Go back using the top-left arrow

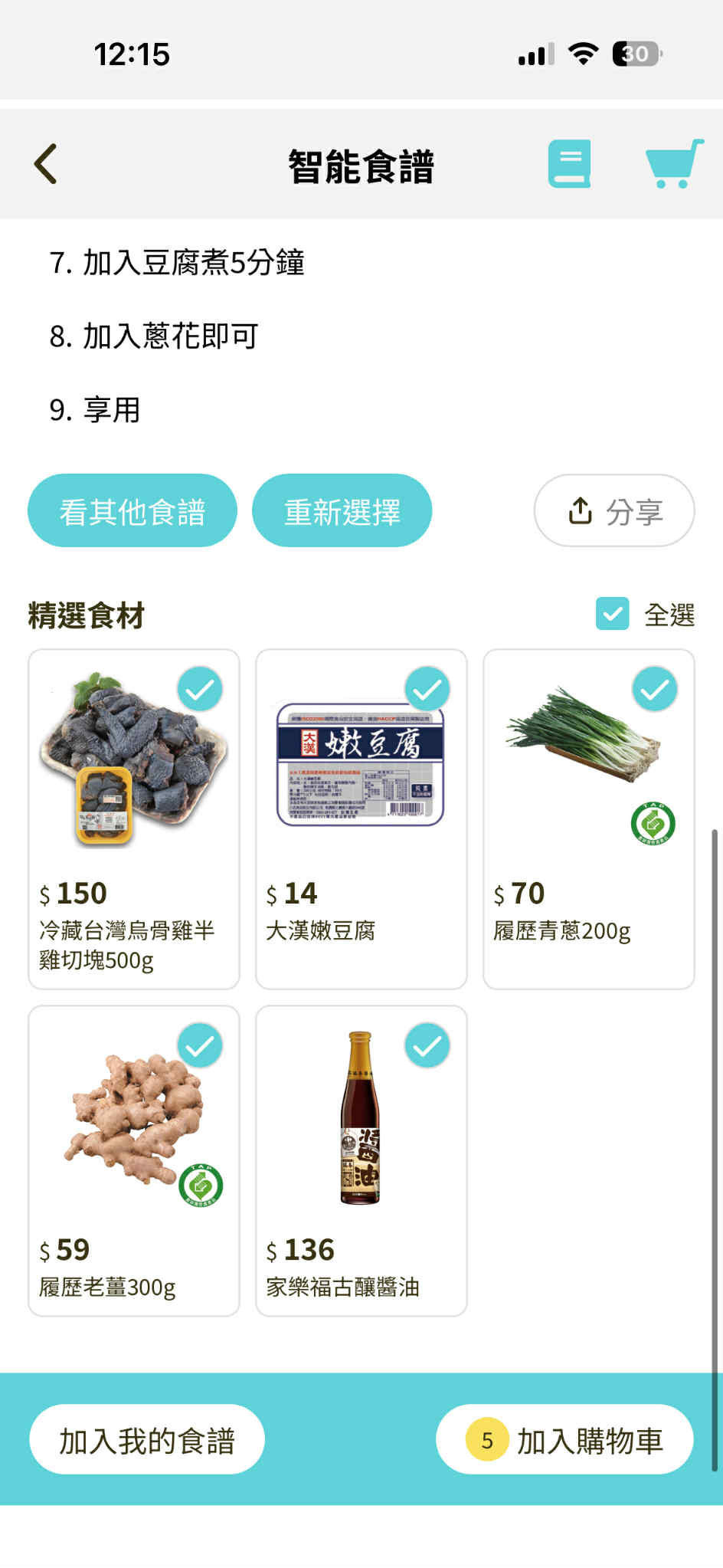(46, 164)
